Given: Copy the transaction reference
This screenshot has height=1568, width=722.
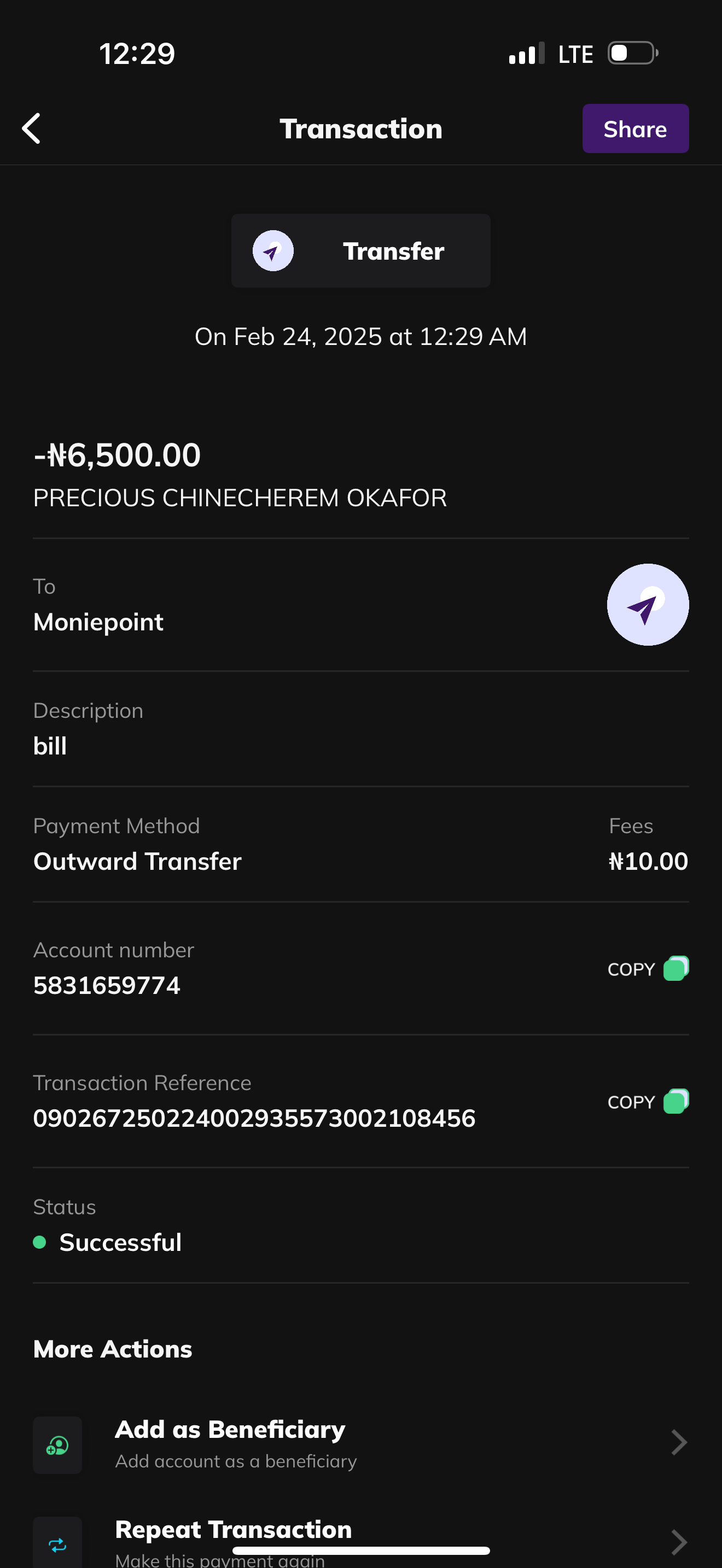Looking at the screenshot, I should coord(648,1101).
